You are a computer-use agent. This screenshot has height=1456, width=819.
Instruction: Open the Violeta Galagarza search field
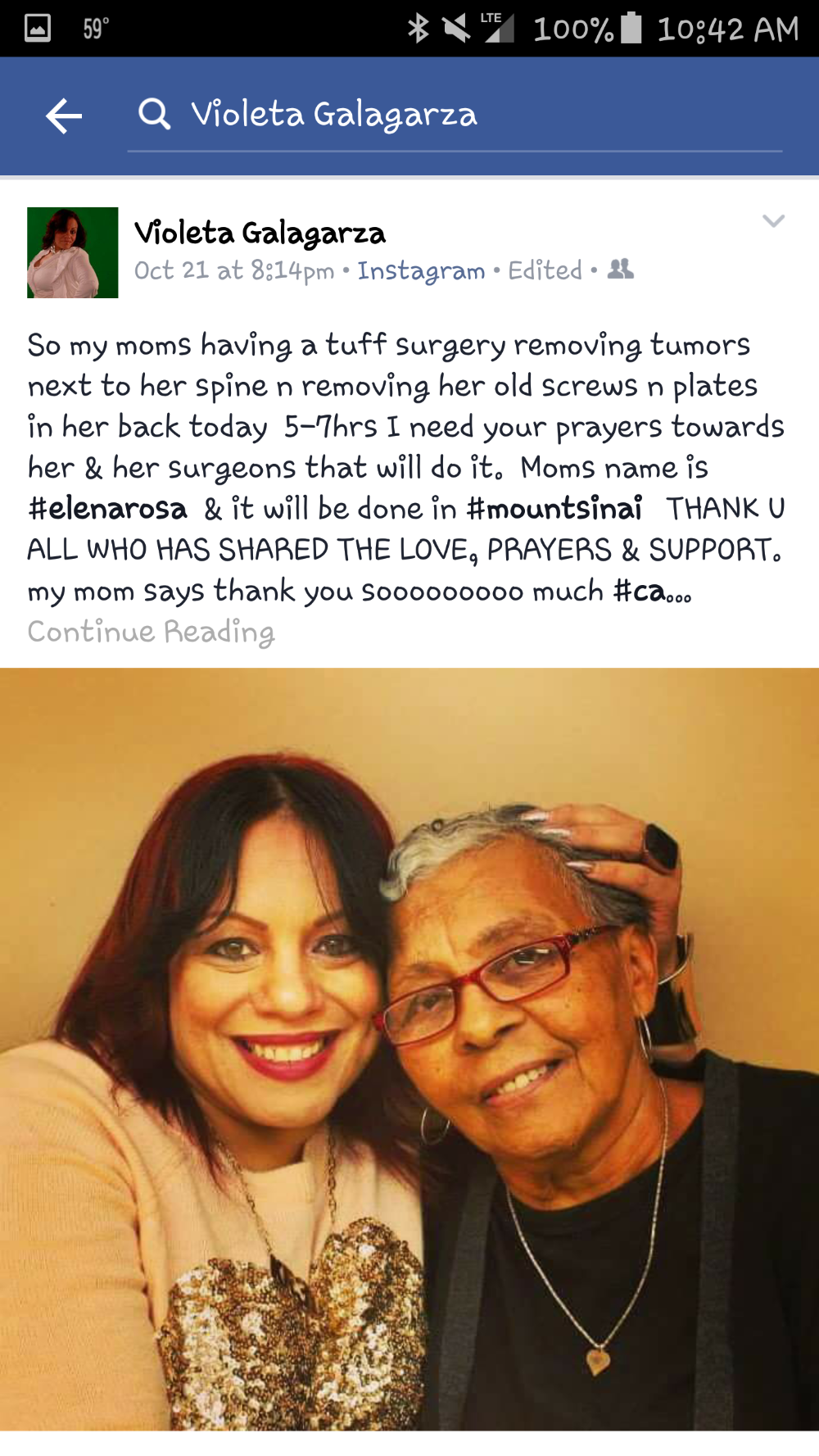tap(455, 116)
